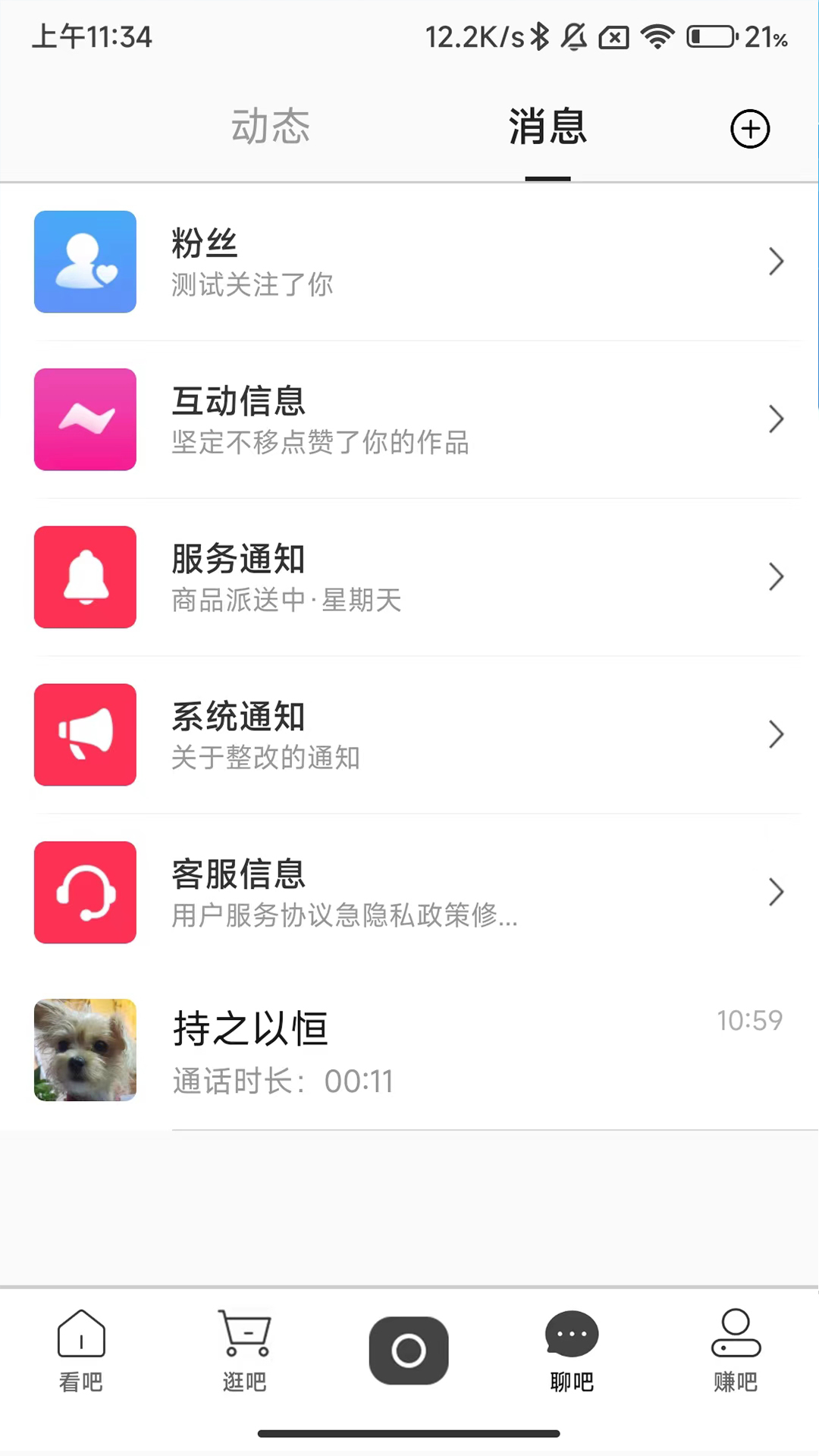Open the 粉丝 followers row
Screen dimensions: 819x1456
click(x=409, y=262)
